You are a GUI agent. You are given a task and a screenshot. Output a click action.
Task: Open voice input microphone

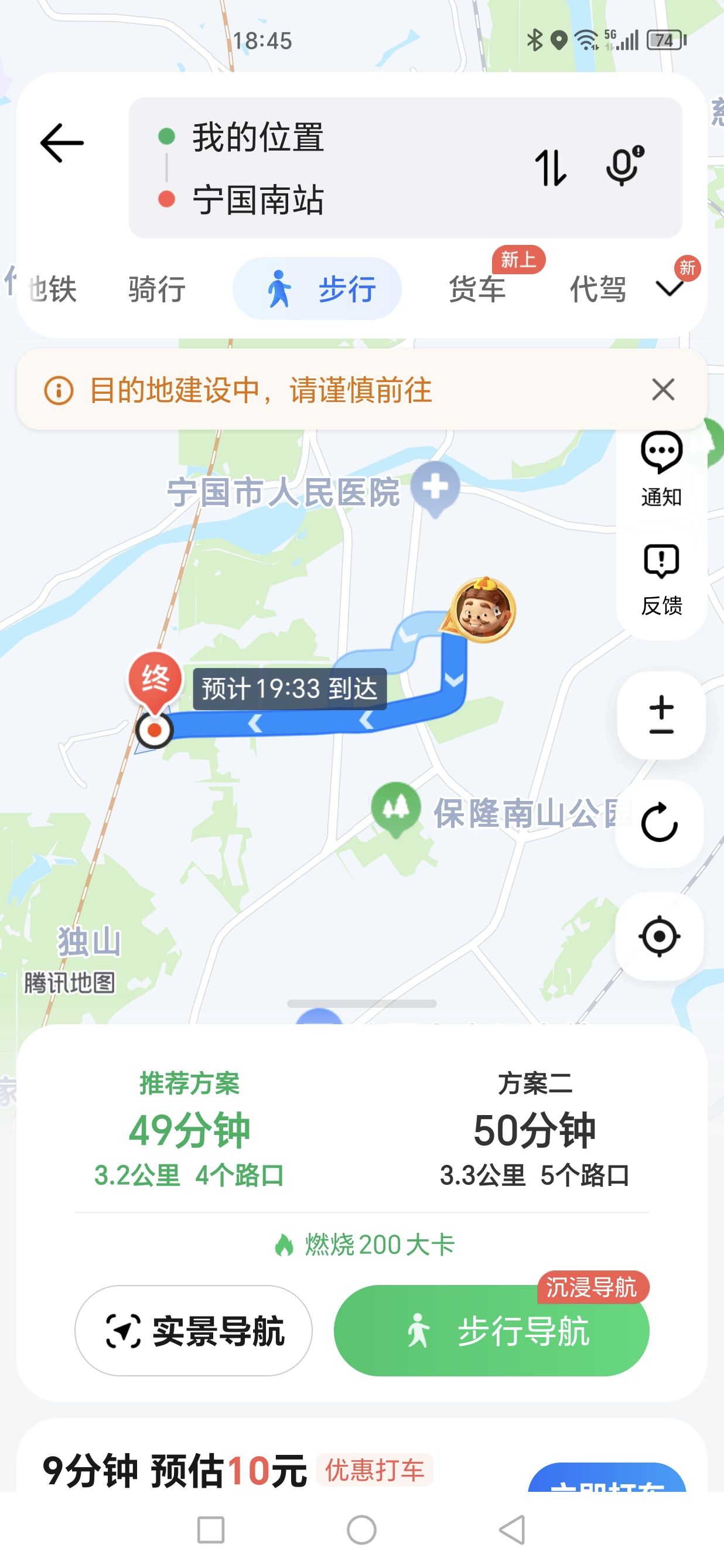tap(624, 166)
